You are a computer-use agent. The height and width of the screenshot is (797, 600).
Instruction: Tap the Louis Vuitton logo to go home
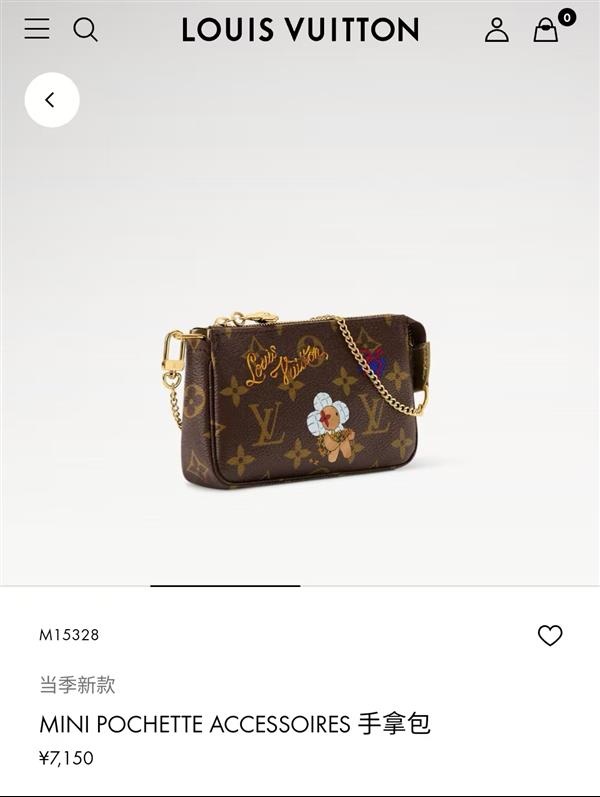(x=300, y=30)
